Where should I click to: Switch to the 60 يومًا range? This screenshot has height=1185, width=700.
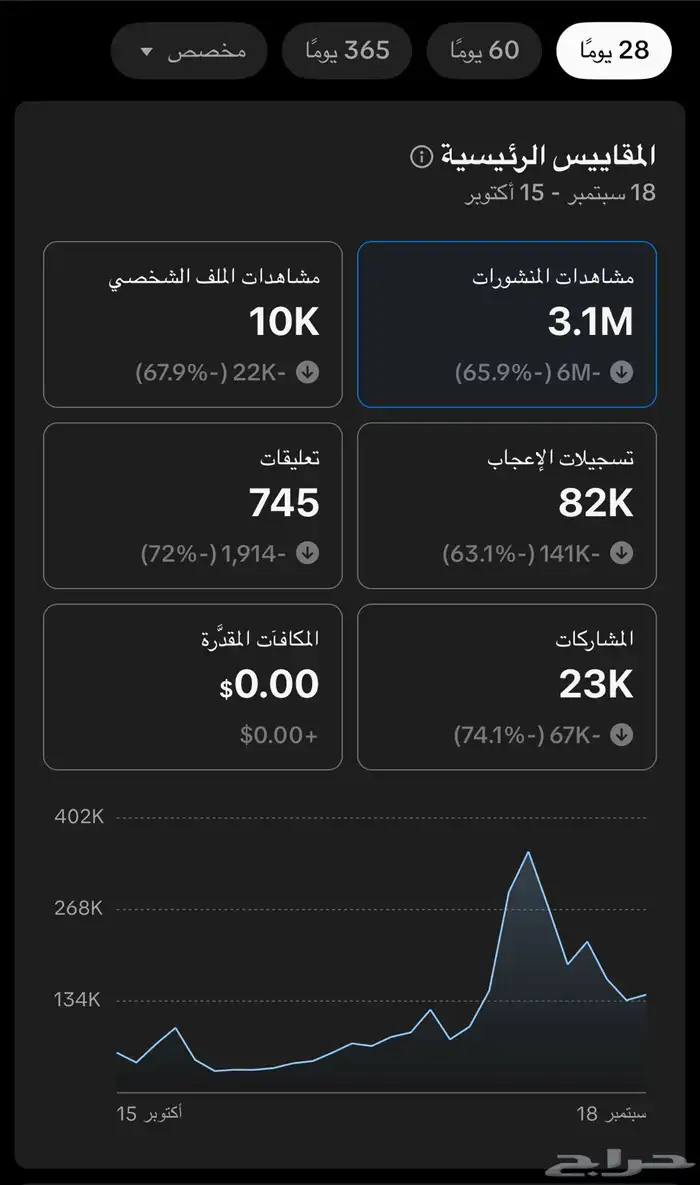(486, 50)
